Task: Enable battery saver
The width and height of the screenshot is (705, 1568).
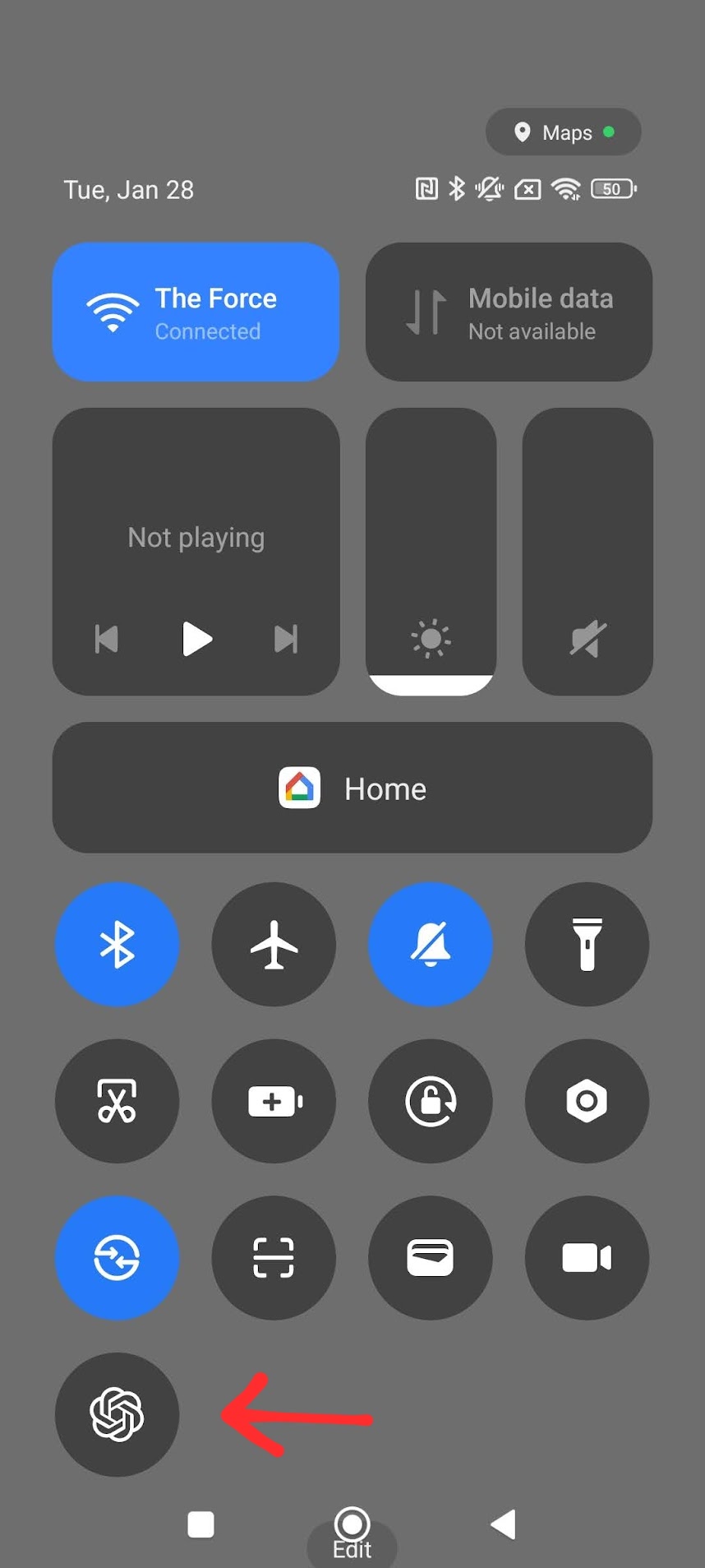Action: [x=274, y=1101]
